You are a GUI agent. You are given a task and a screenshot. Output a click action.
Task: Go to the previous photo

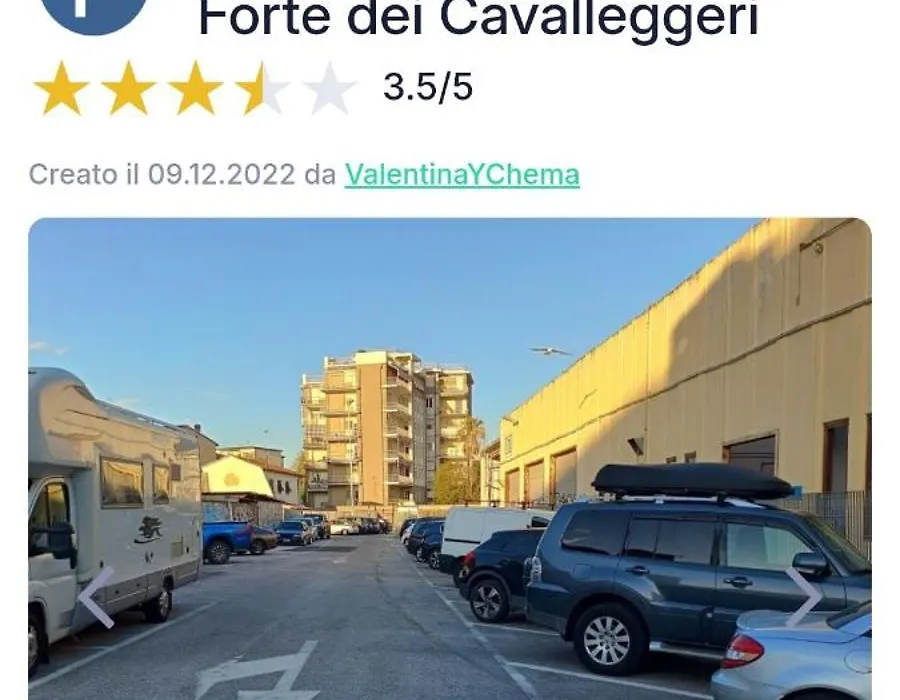pos(96,597)
